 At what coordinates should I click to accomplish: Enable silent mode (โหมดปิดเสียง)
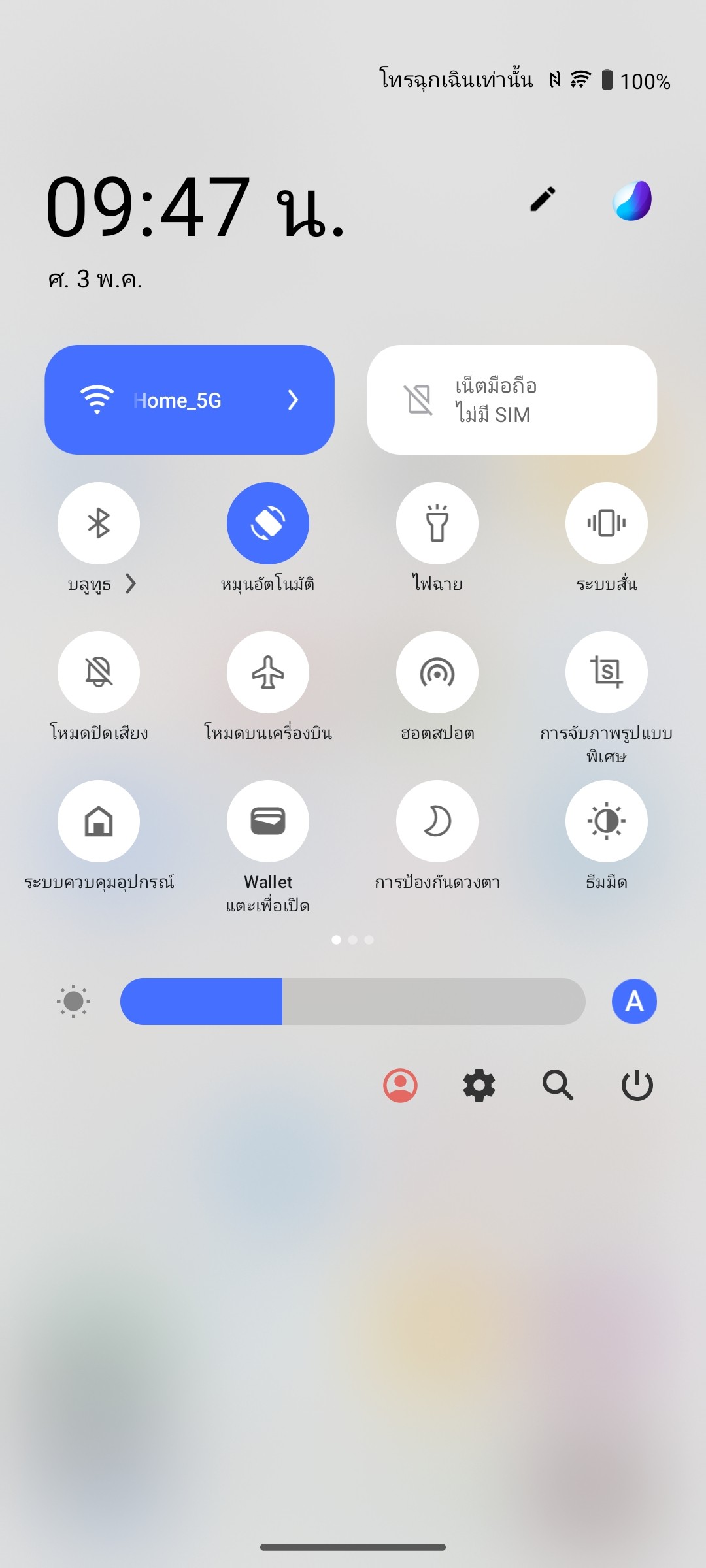99,672
